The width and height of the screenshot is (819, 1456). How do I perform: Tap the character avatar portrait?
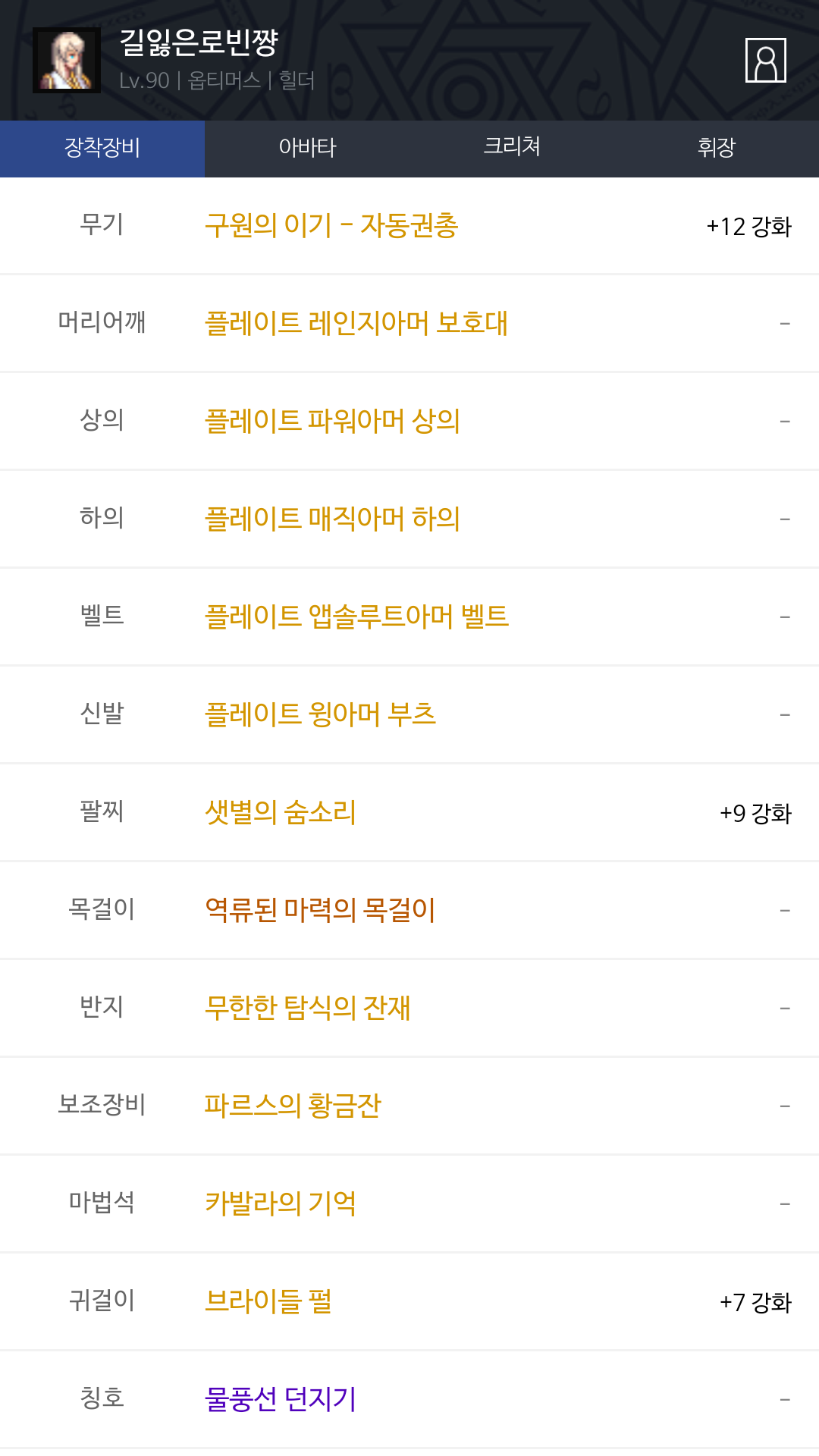(67, 61)
